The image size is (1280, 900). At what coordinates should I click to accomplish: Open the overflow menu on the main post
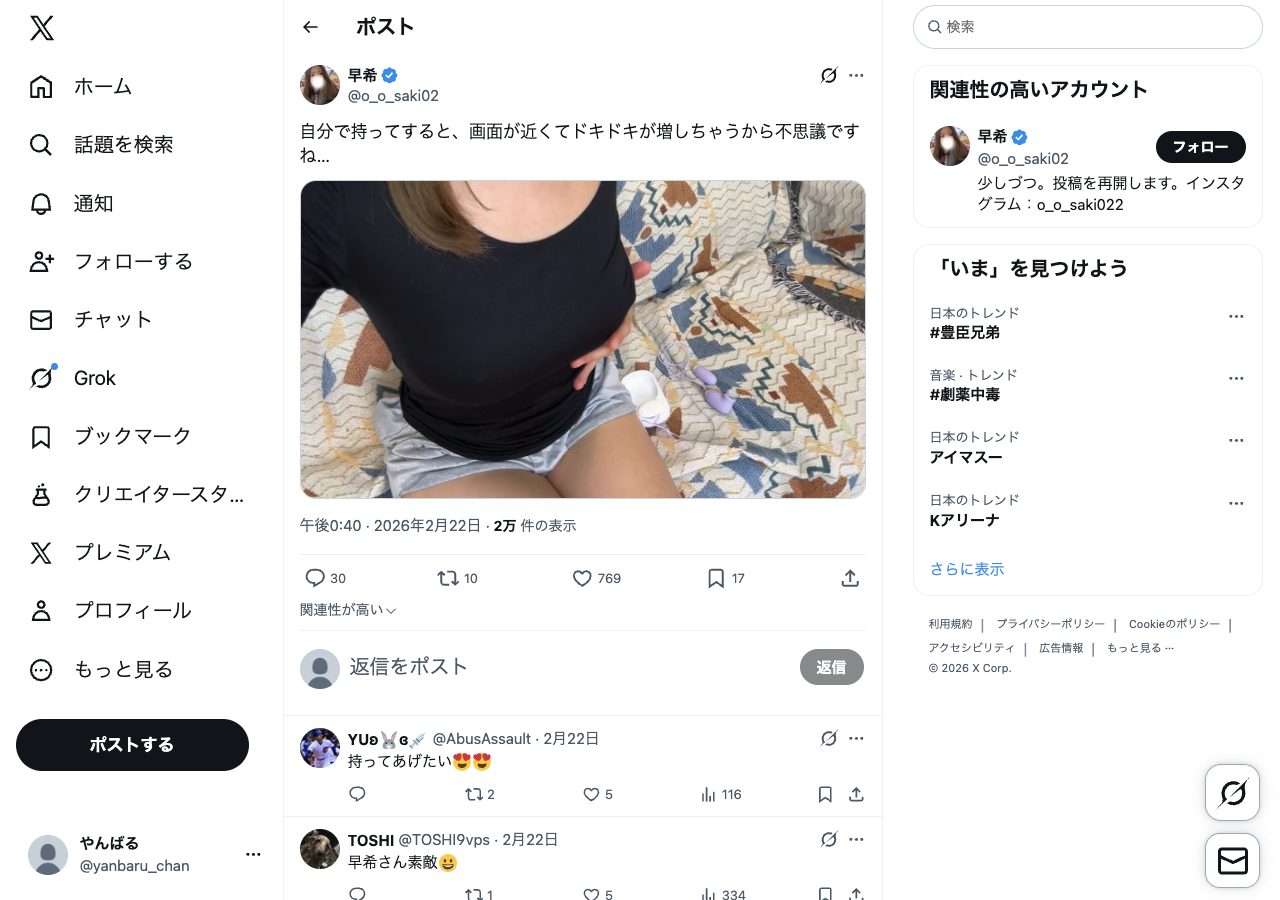point(856,75)
